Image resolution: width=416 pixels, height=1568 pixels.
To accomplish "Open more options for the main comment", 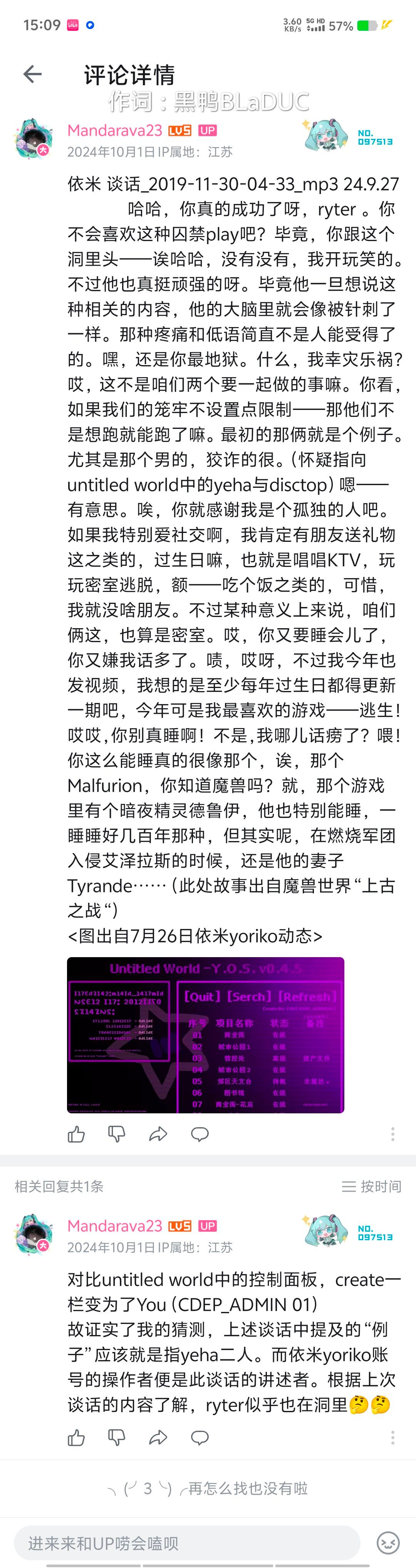I will coord(392,1134).
